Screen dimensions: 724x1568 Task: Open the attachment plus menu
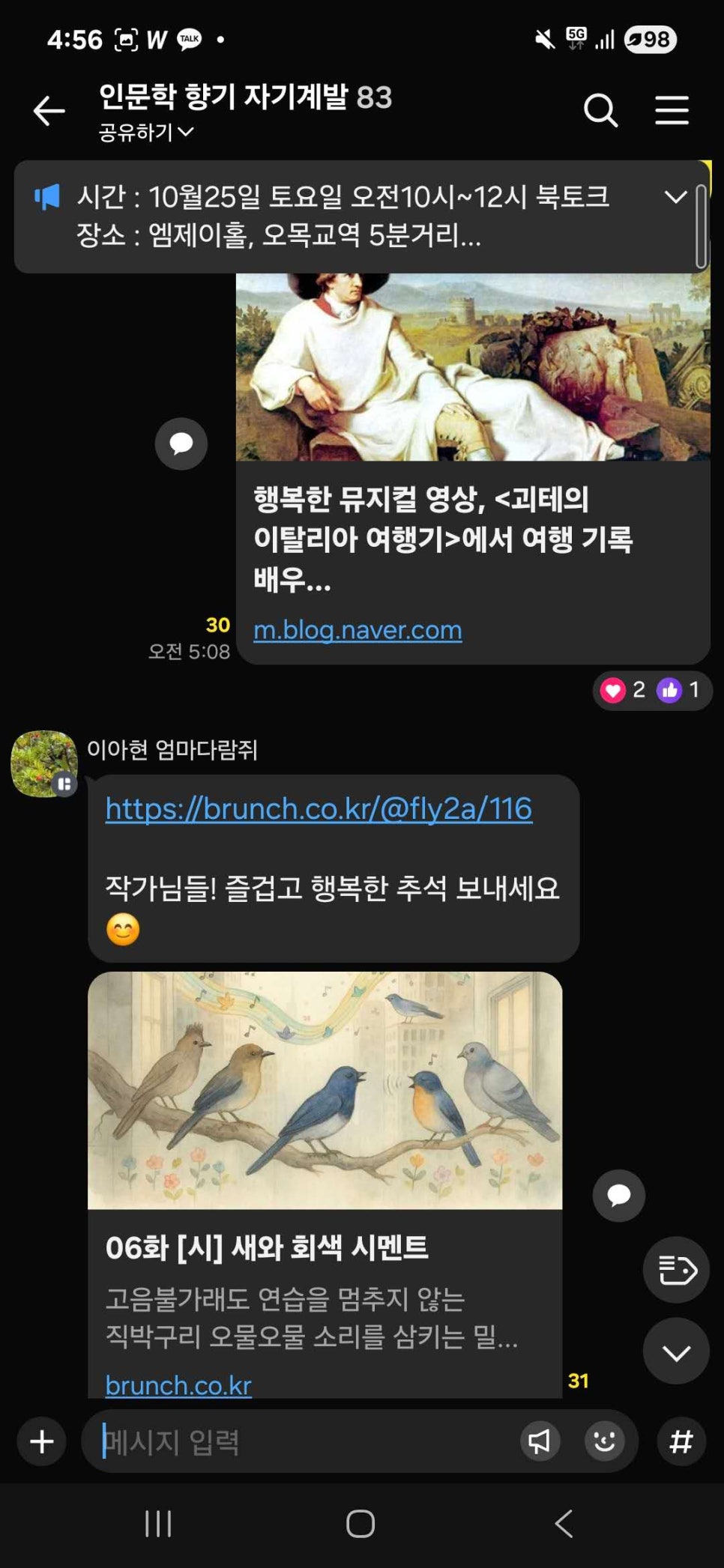pos(41,1441)
